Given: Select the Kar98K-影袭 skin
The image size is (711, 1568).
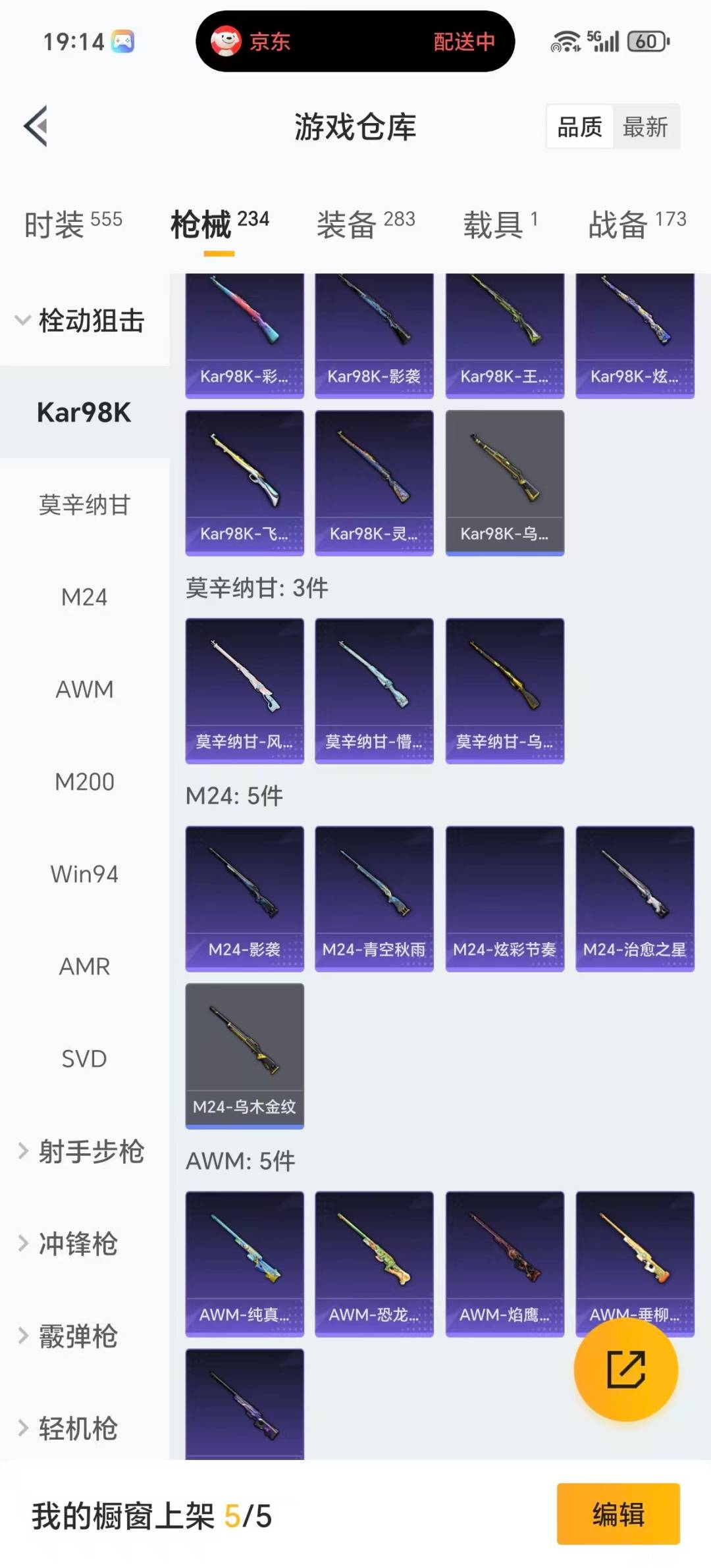Looking at the screenshot, I should point(373,332).
